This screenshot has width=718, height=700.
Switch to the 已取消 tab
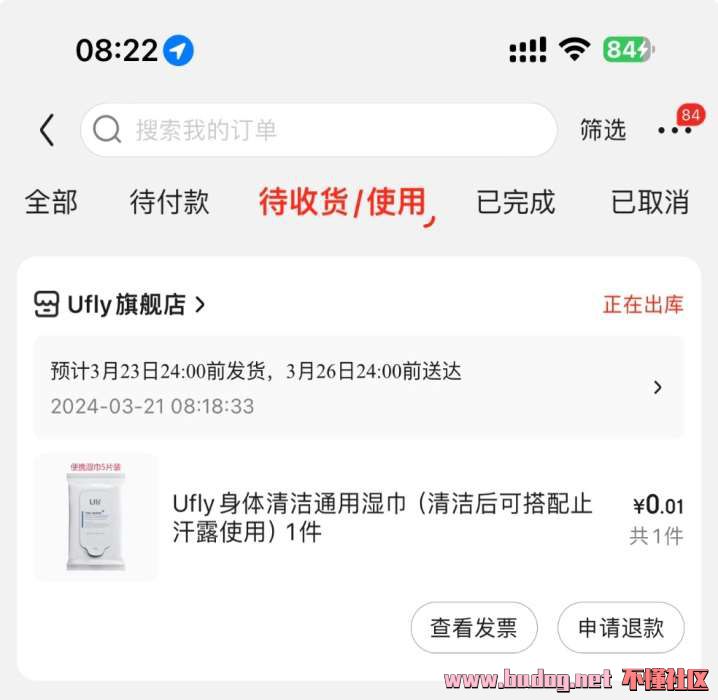[x=650, y=202]
